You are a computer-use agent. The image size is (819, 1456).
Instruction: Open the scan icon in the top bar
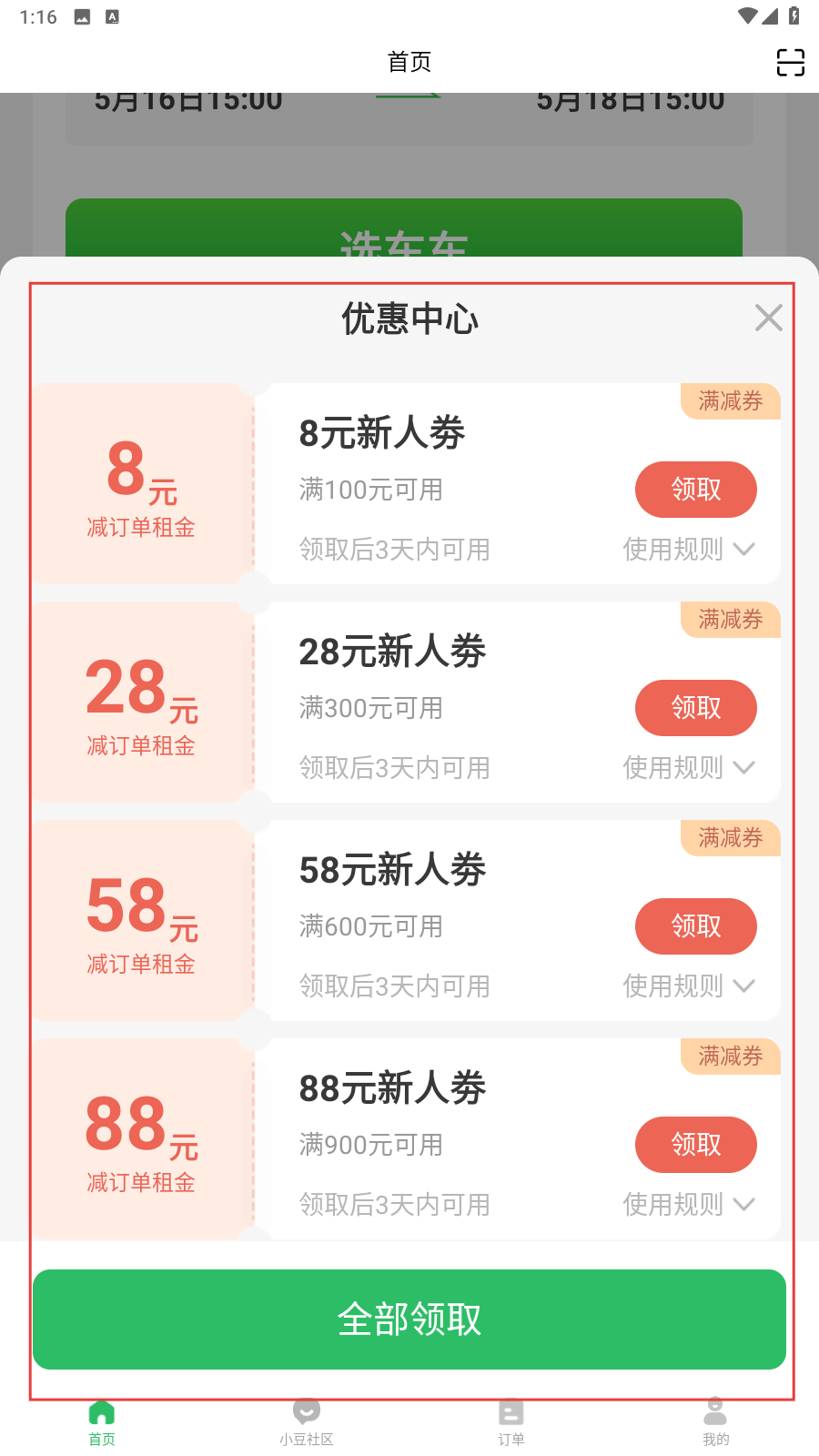click(791, 62)
